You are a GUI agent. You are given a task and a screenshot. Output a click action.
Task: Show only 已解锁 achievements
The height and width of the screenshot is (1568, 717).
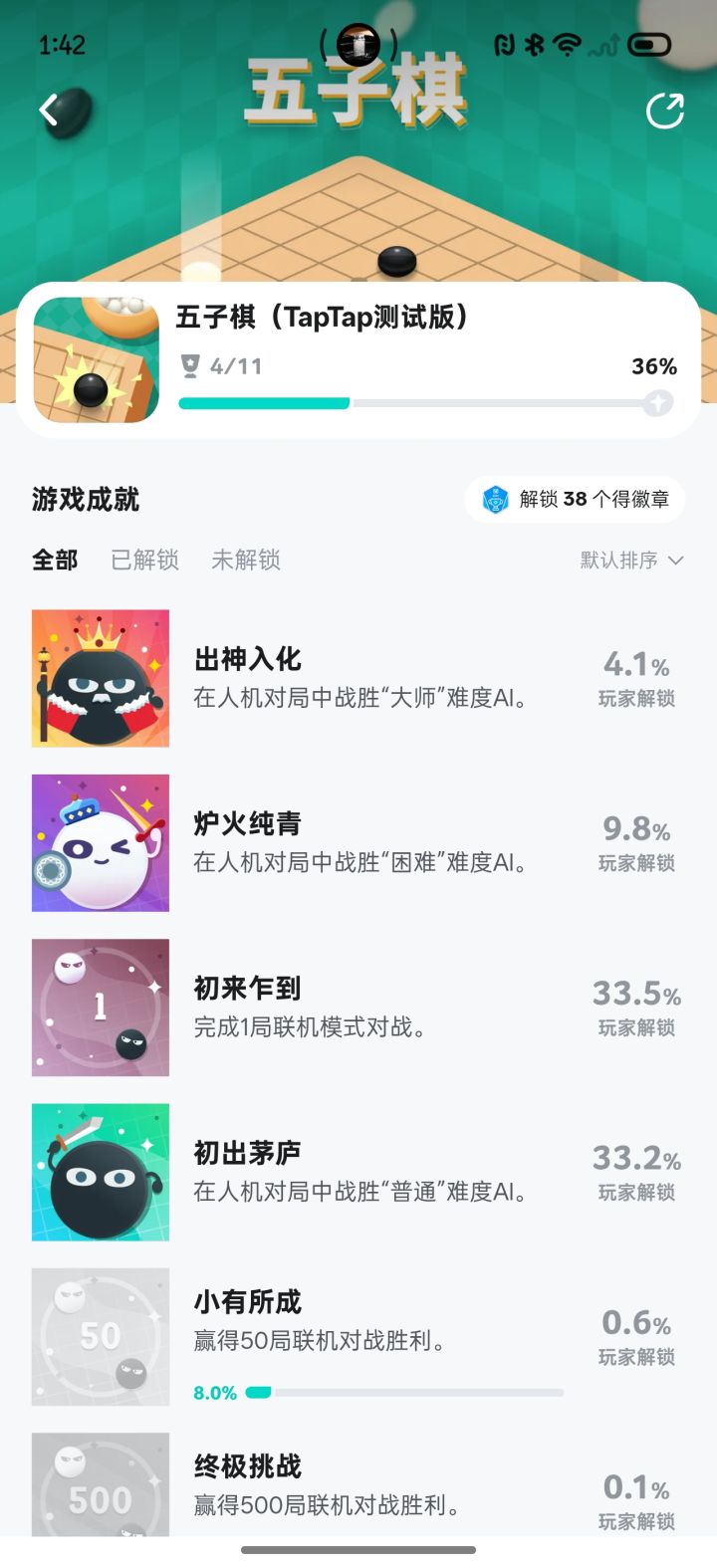click(x=145, y=560)
